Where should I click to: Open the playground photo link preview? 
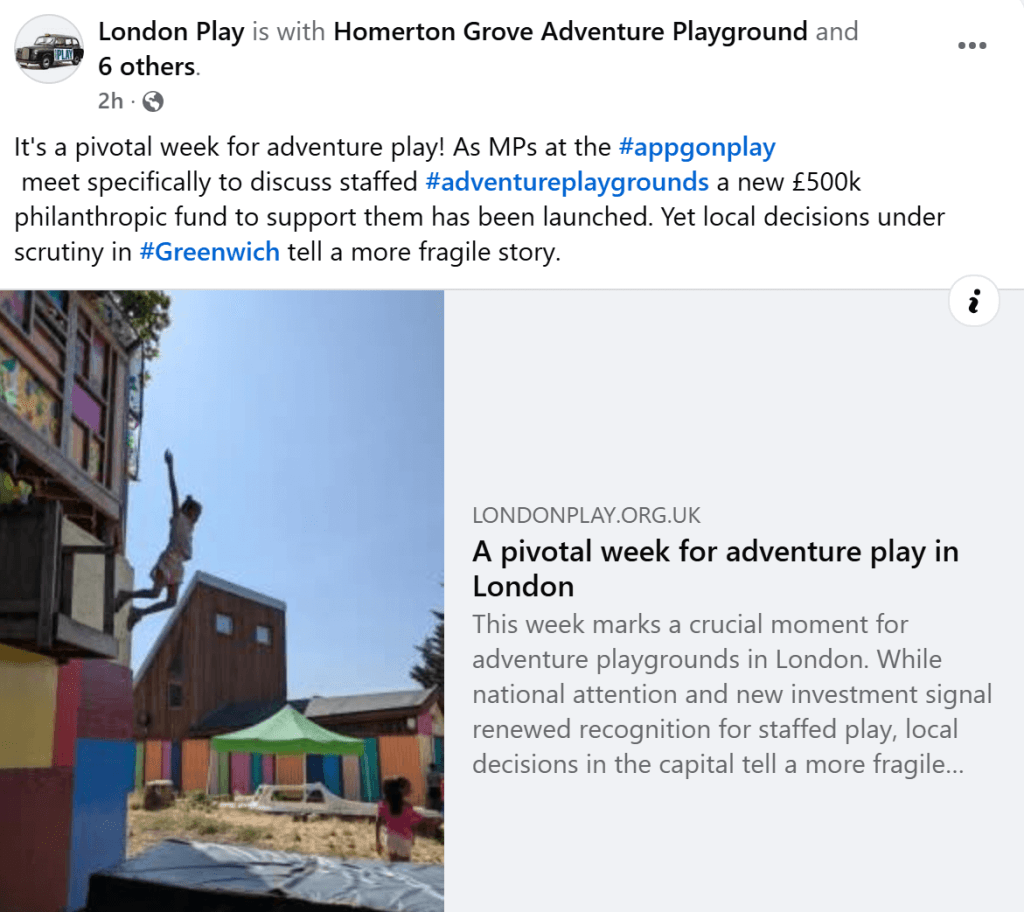(x=222, y=600)
